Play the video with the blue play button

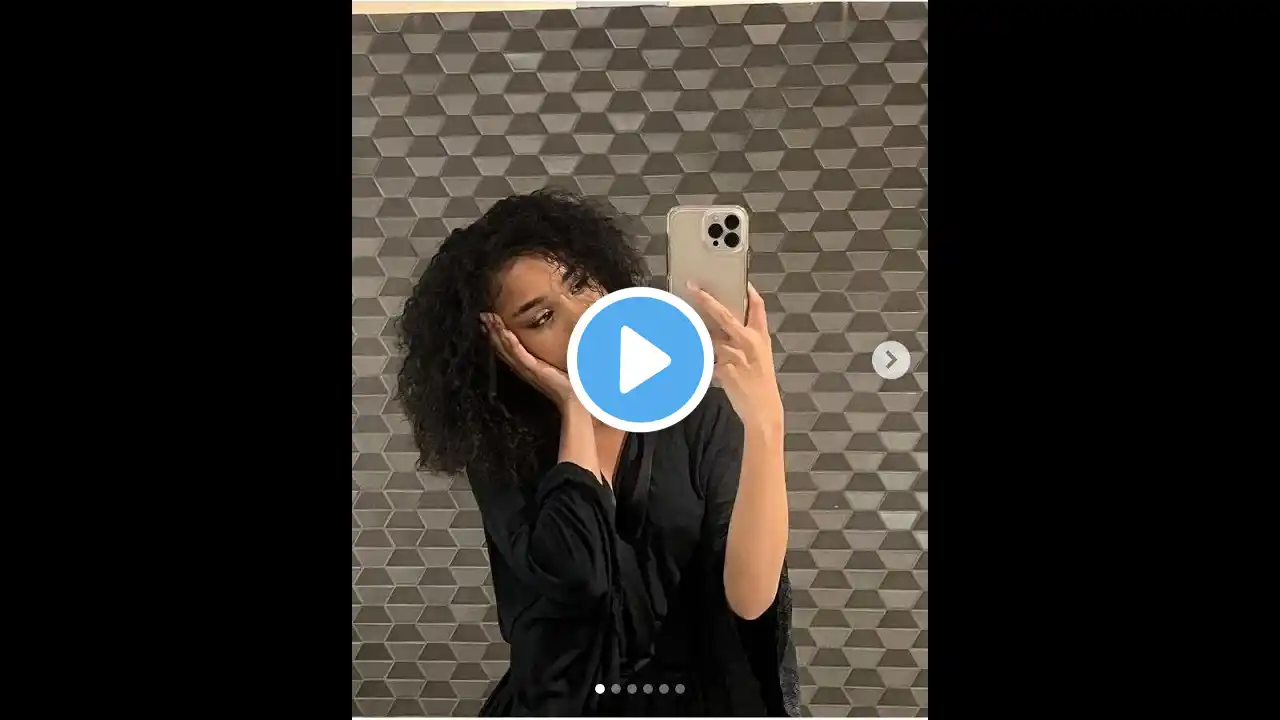(640, 360)
